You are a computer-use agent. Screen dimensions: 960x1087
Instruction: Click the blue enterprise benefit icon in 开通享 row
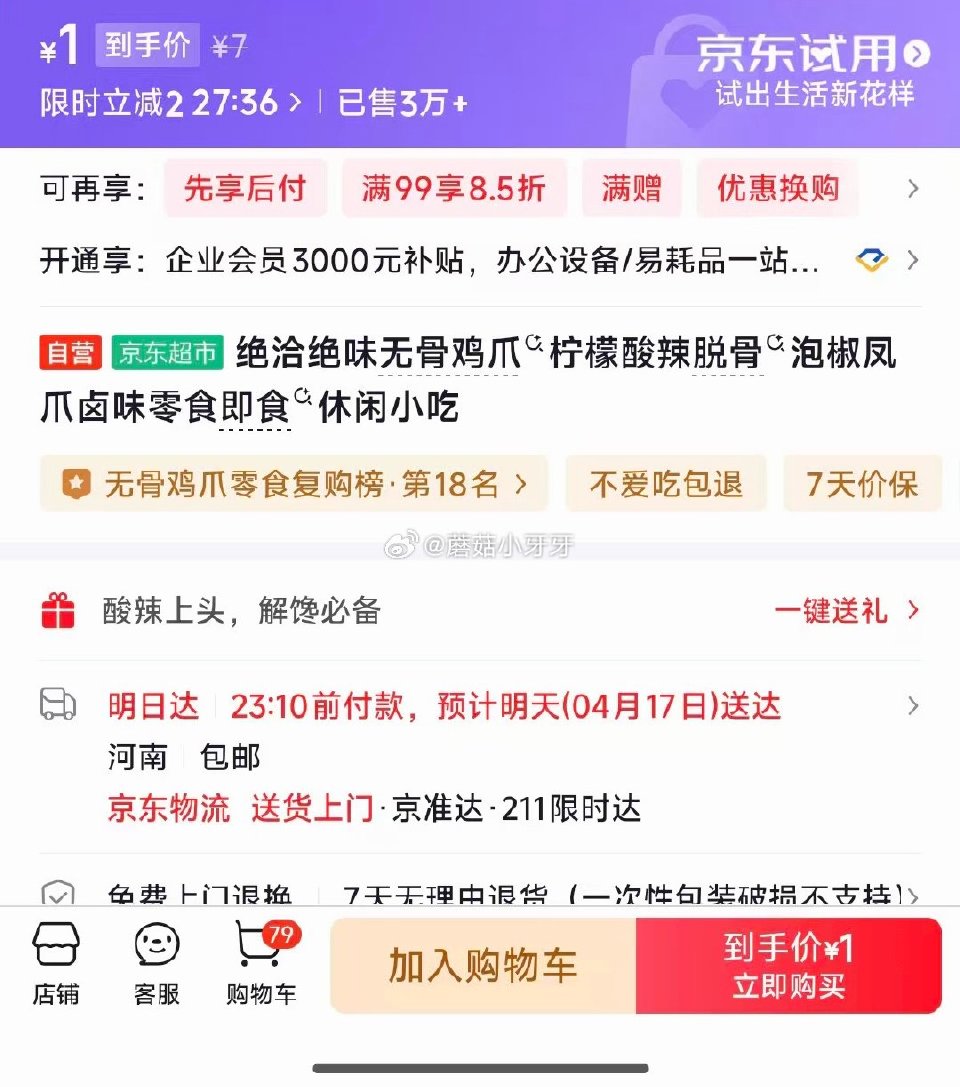click(x=872, y=259)
